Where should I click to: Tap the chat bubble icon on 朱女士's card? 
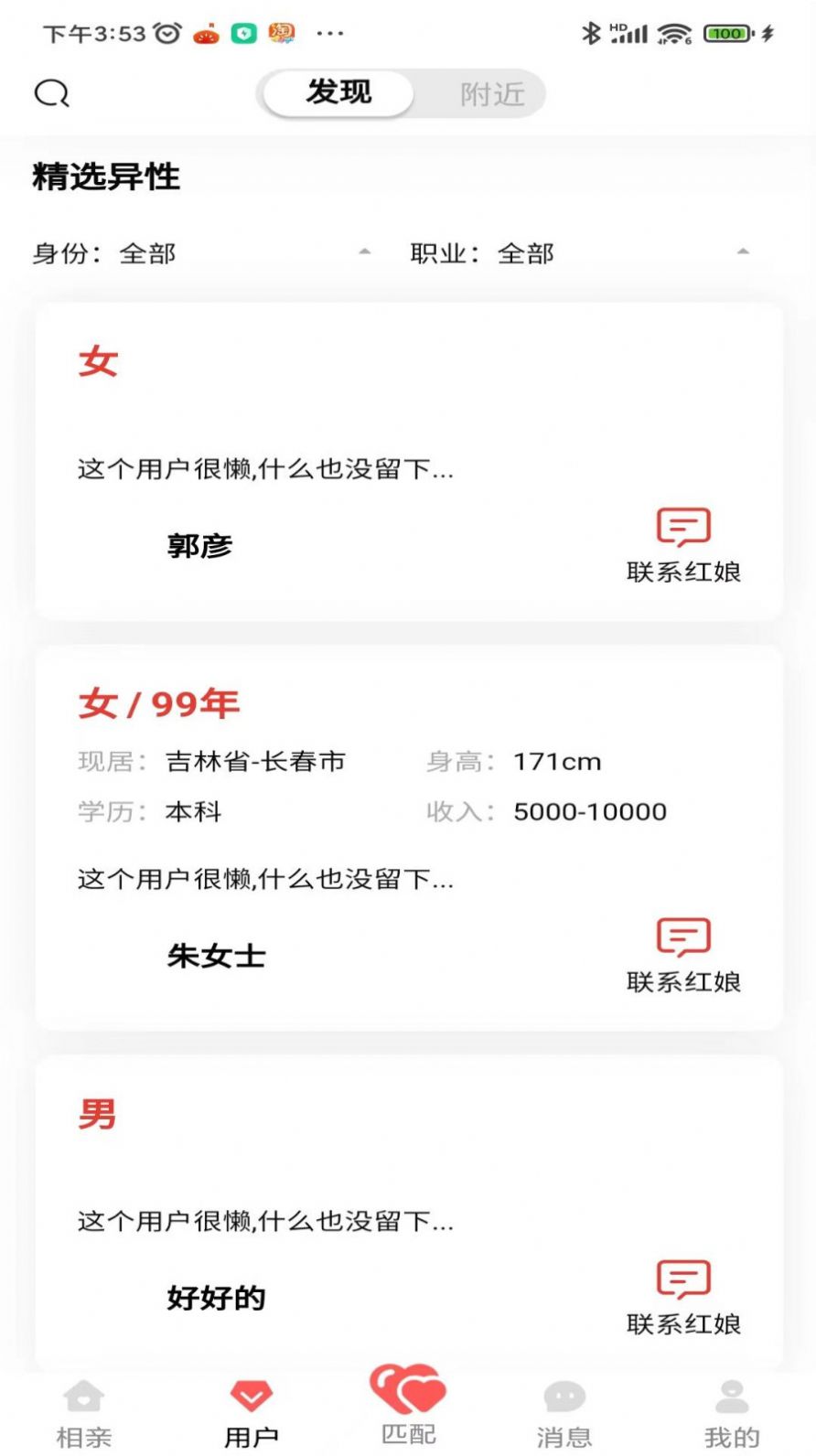[x=682, y=937]
